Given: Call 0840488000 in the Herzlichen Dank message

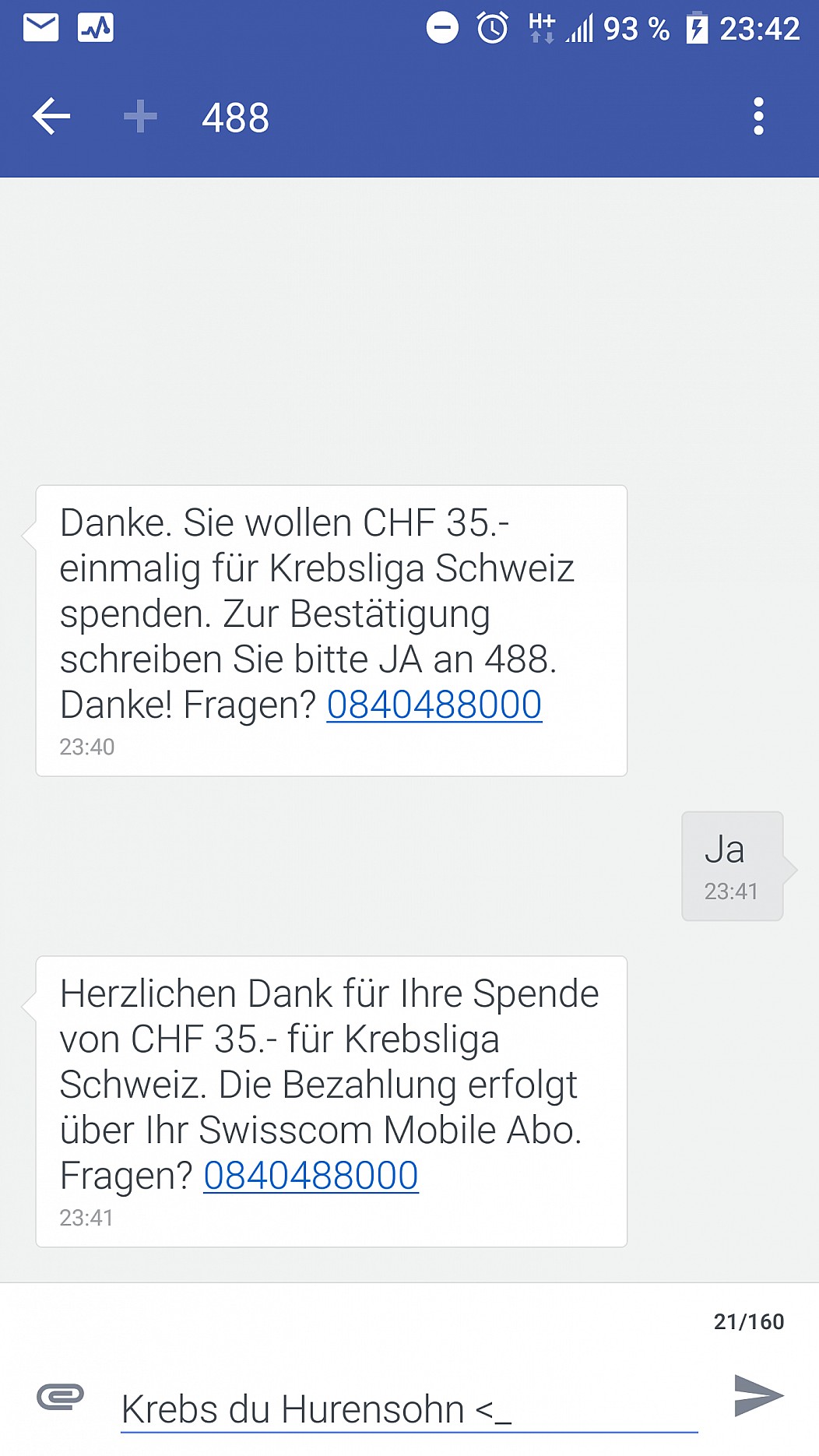Looking at the screenshot, I should coord(311,1176).
